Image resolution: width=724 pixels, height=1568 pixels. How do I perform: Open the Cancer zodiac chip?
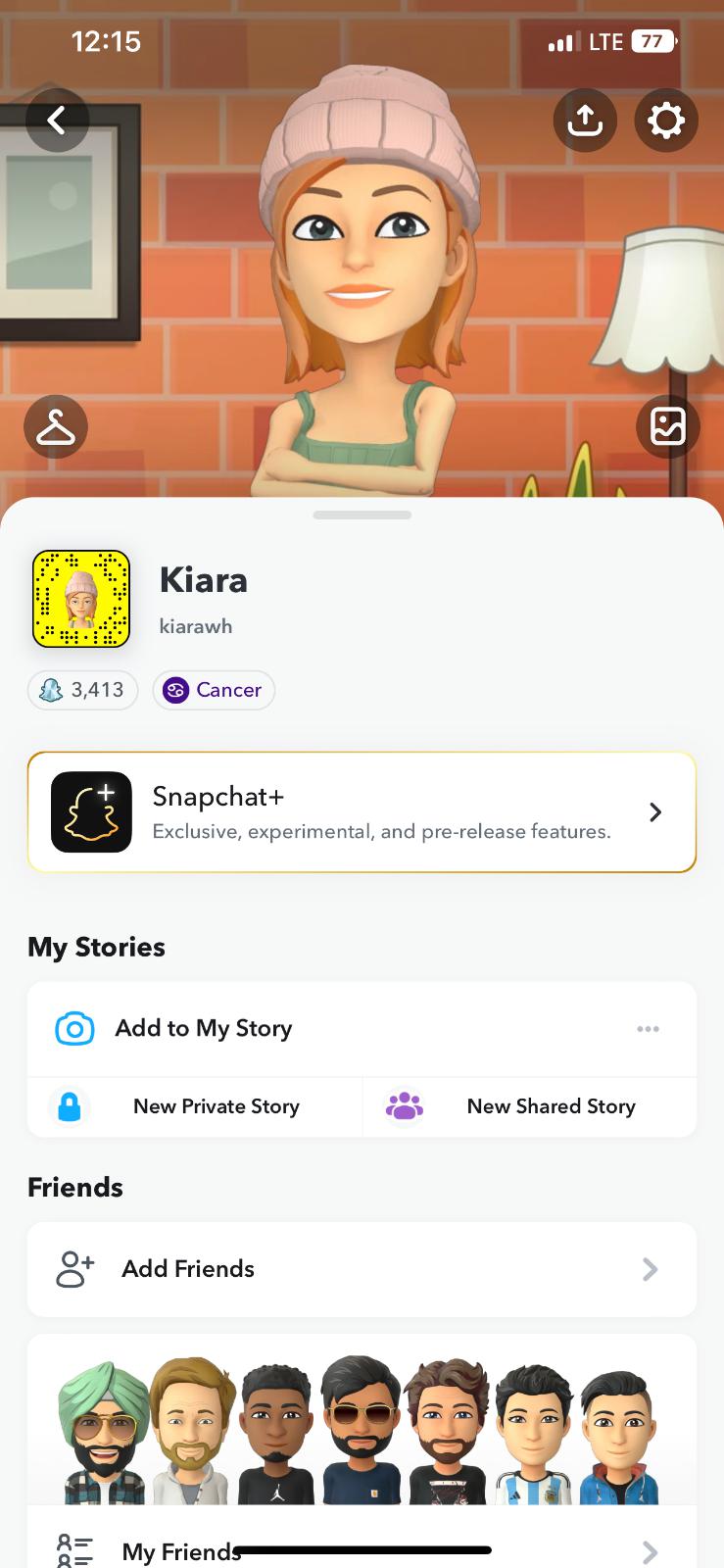pos(214,690)
